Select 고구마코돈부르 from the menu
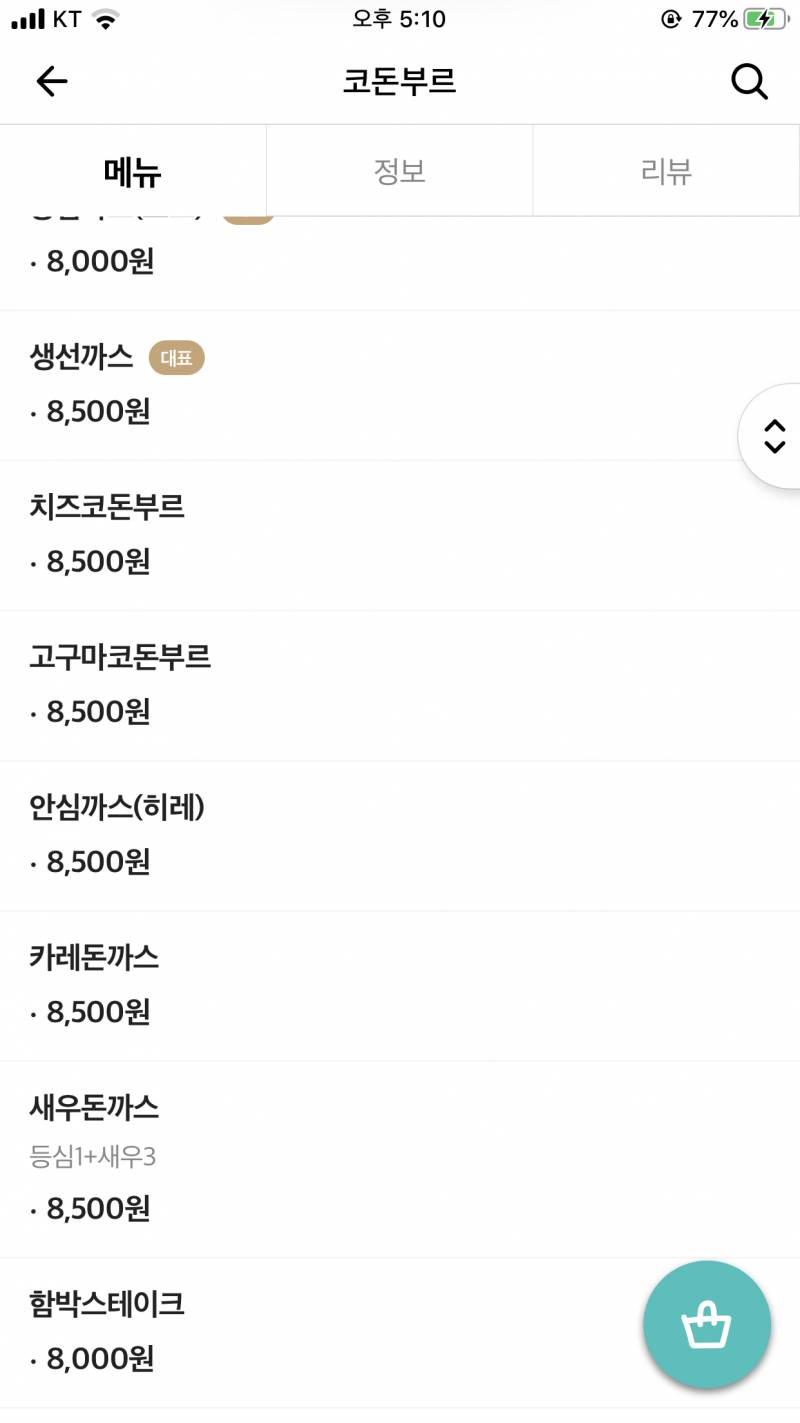Screen dimensions: 800x1423 tap(120, 658)
